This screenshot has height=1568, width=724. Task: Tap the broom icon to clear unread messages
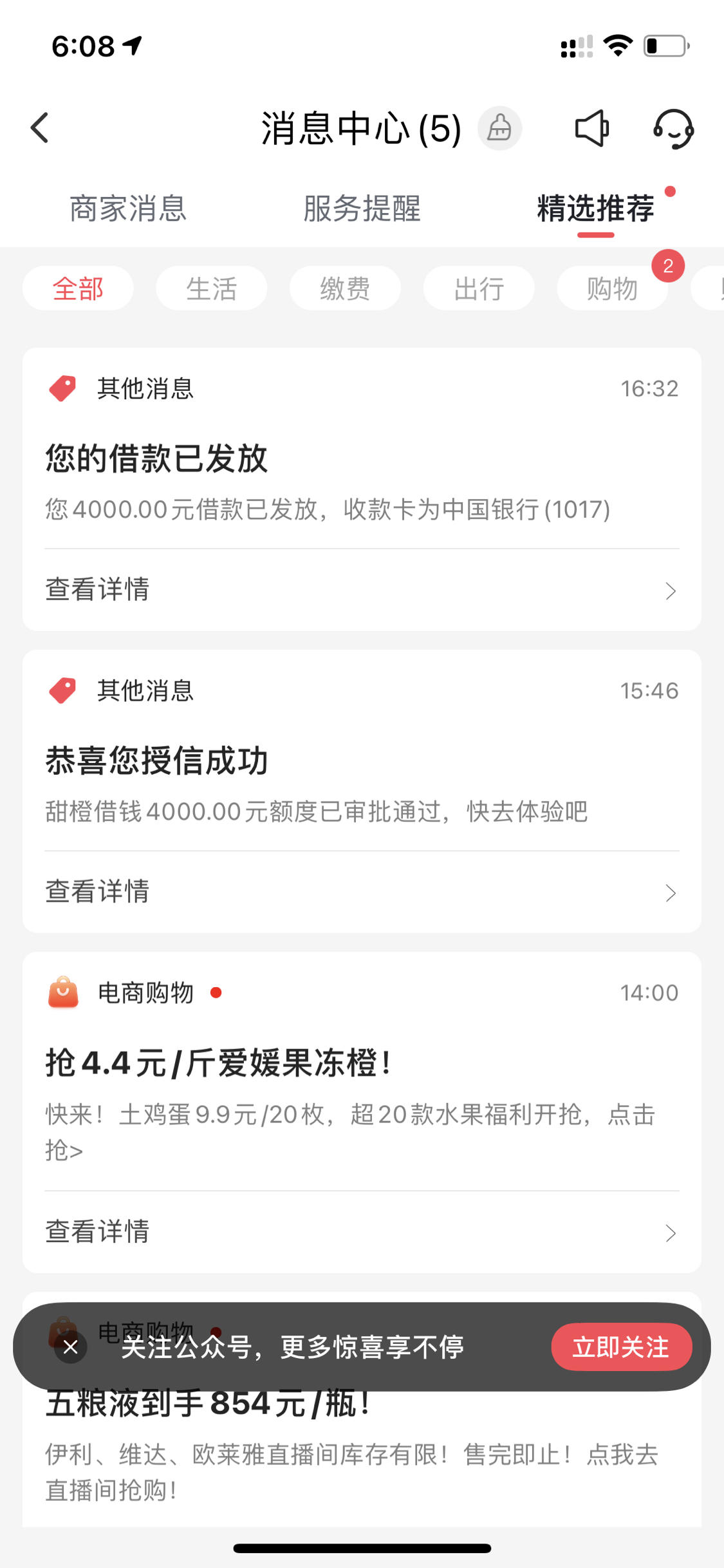[499, 128]
